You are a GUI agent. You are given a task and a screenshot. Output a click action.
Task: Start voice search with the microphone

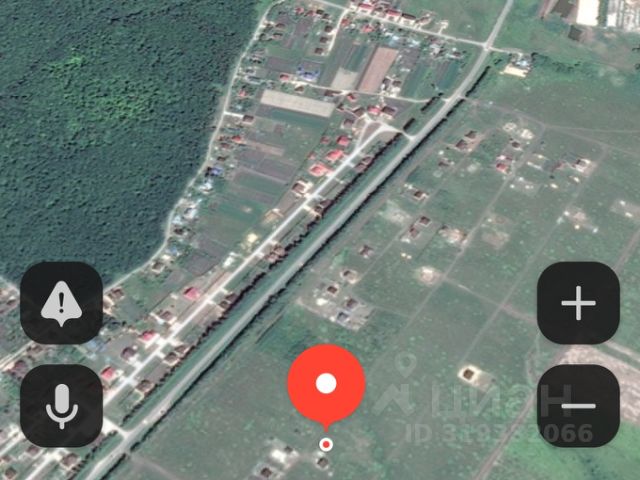61,406
